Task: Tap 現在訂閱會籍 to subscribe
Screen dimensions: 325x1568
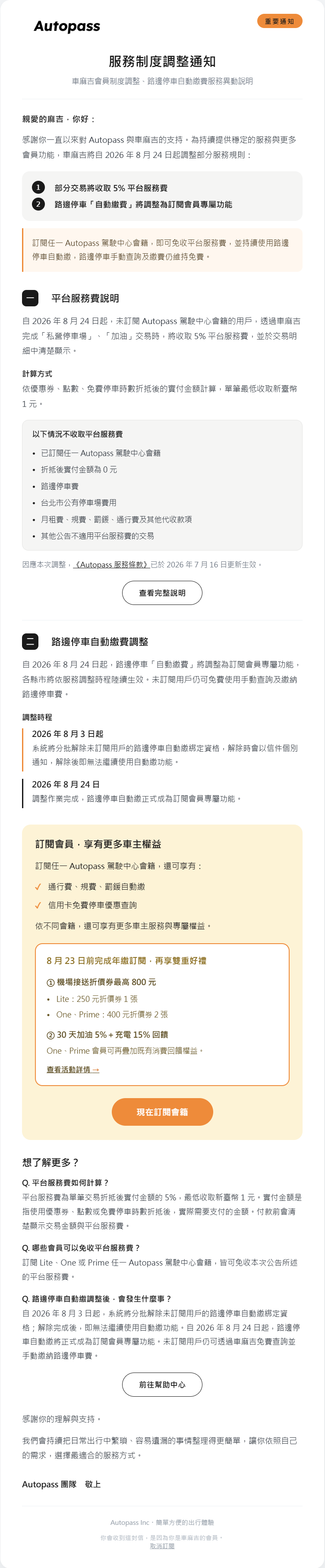Action: point(162,1111)
